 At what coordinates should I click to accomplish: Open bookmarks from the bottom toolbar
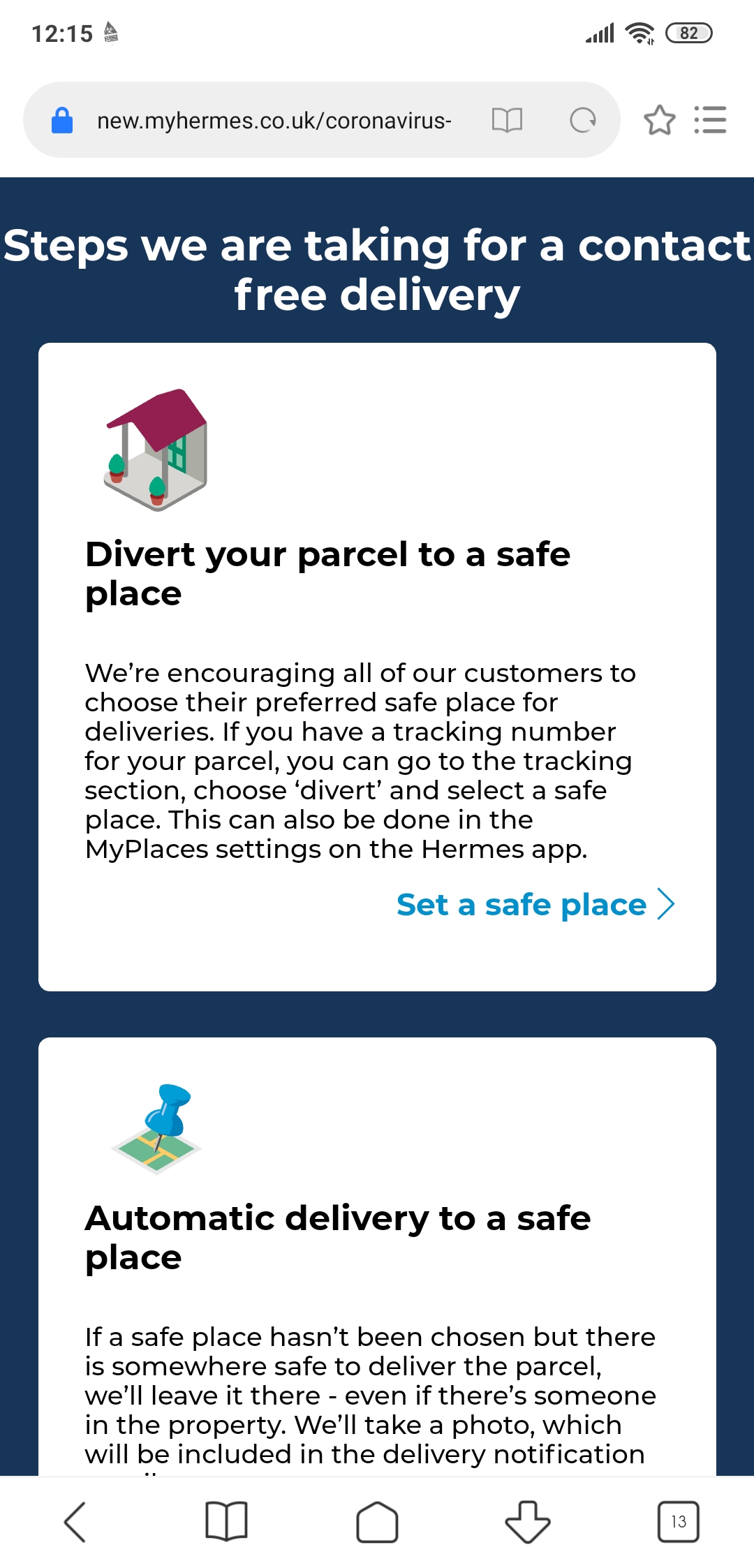point(226,1522)
